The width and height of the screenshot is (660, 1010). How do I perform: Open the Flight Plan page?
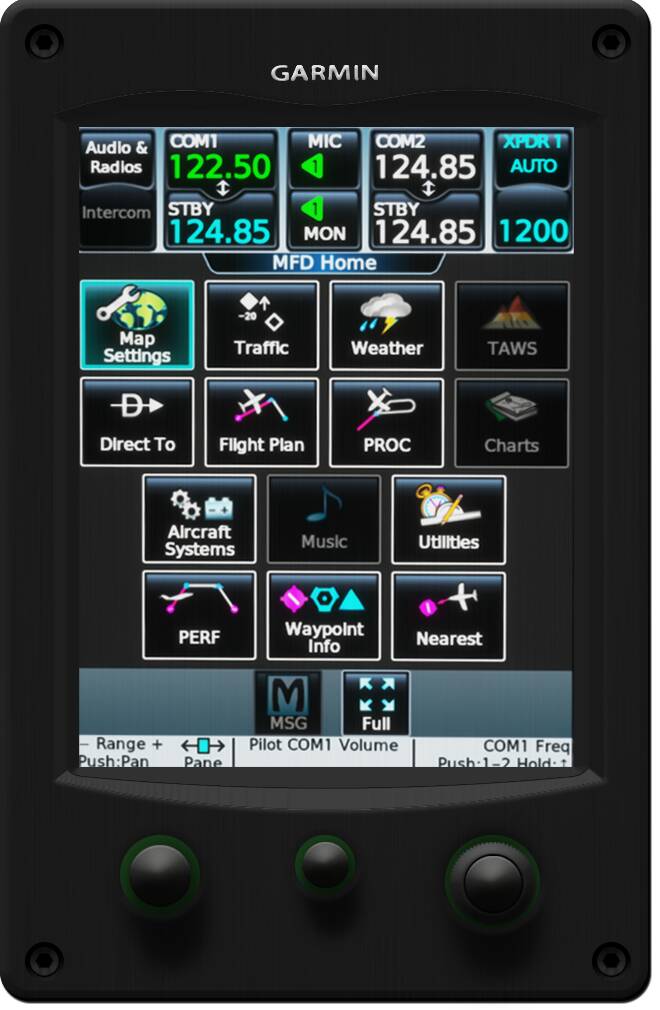coord(262,422)
